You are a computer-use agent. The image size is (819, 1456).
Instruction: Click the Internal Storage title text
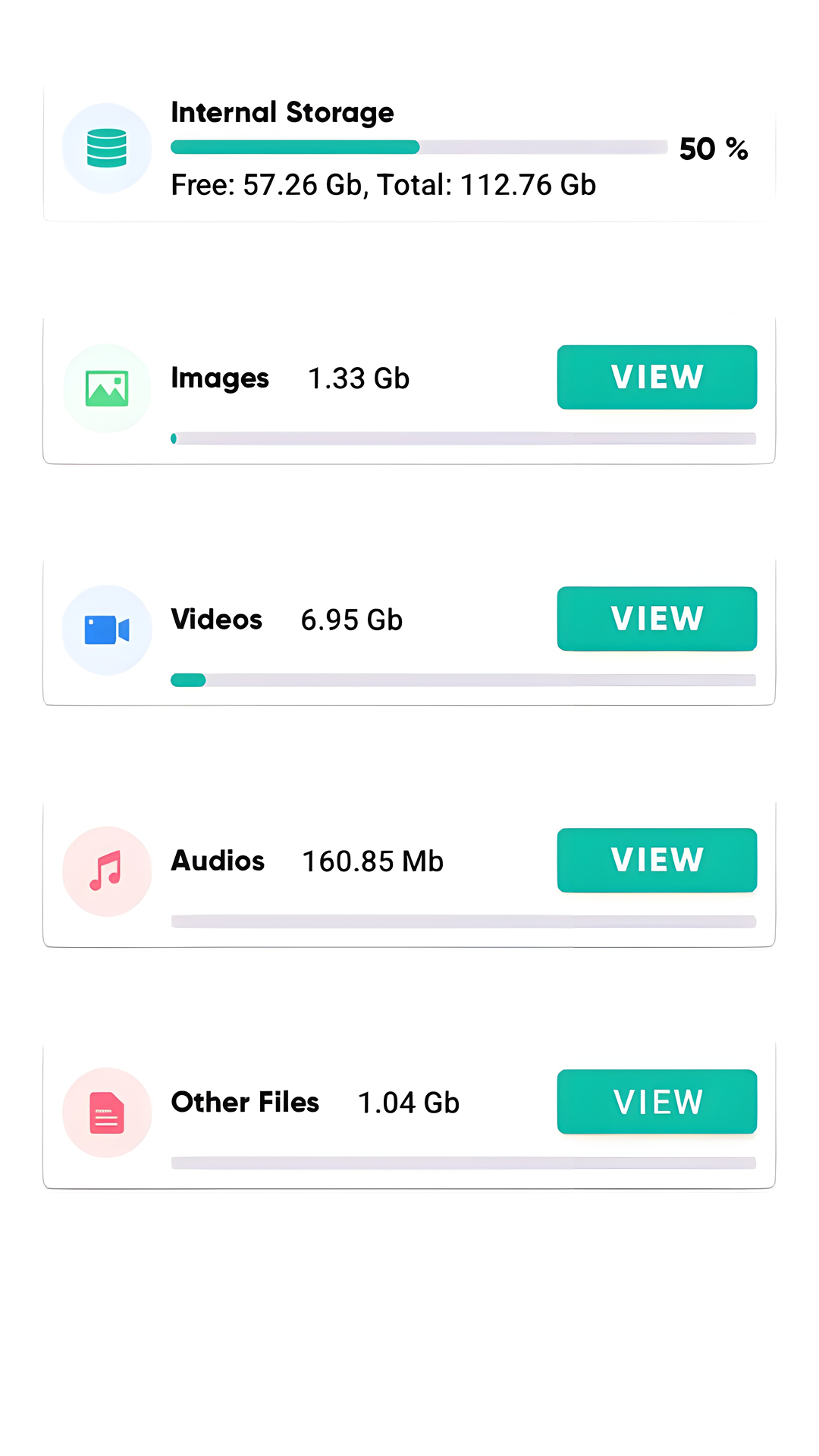point(282,112)
